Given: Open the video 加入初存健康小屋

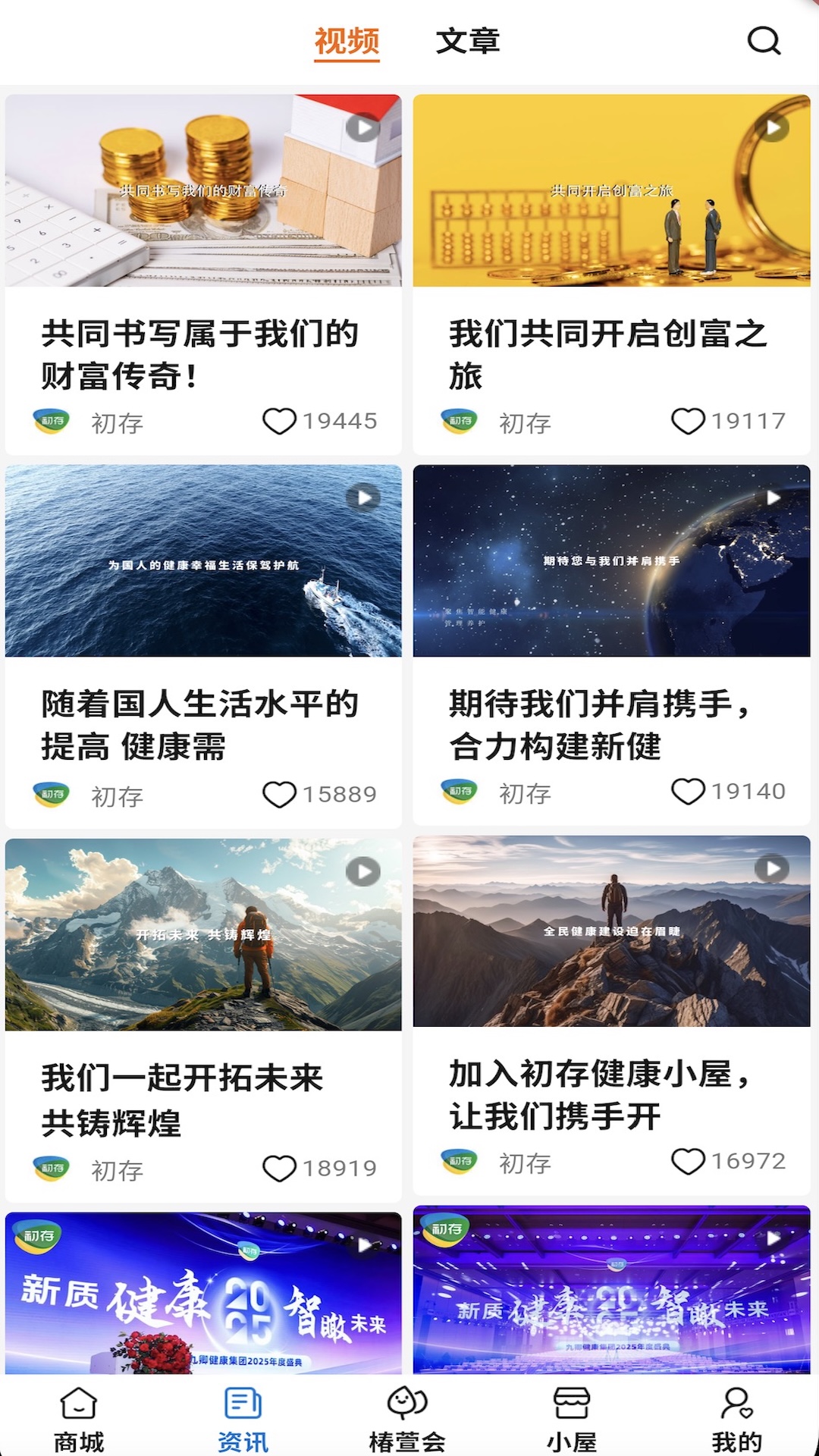Looking at the screenshot, I should (611, 931).
